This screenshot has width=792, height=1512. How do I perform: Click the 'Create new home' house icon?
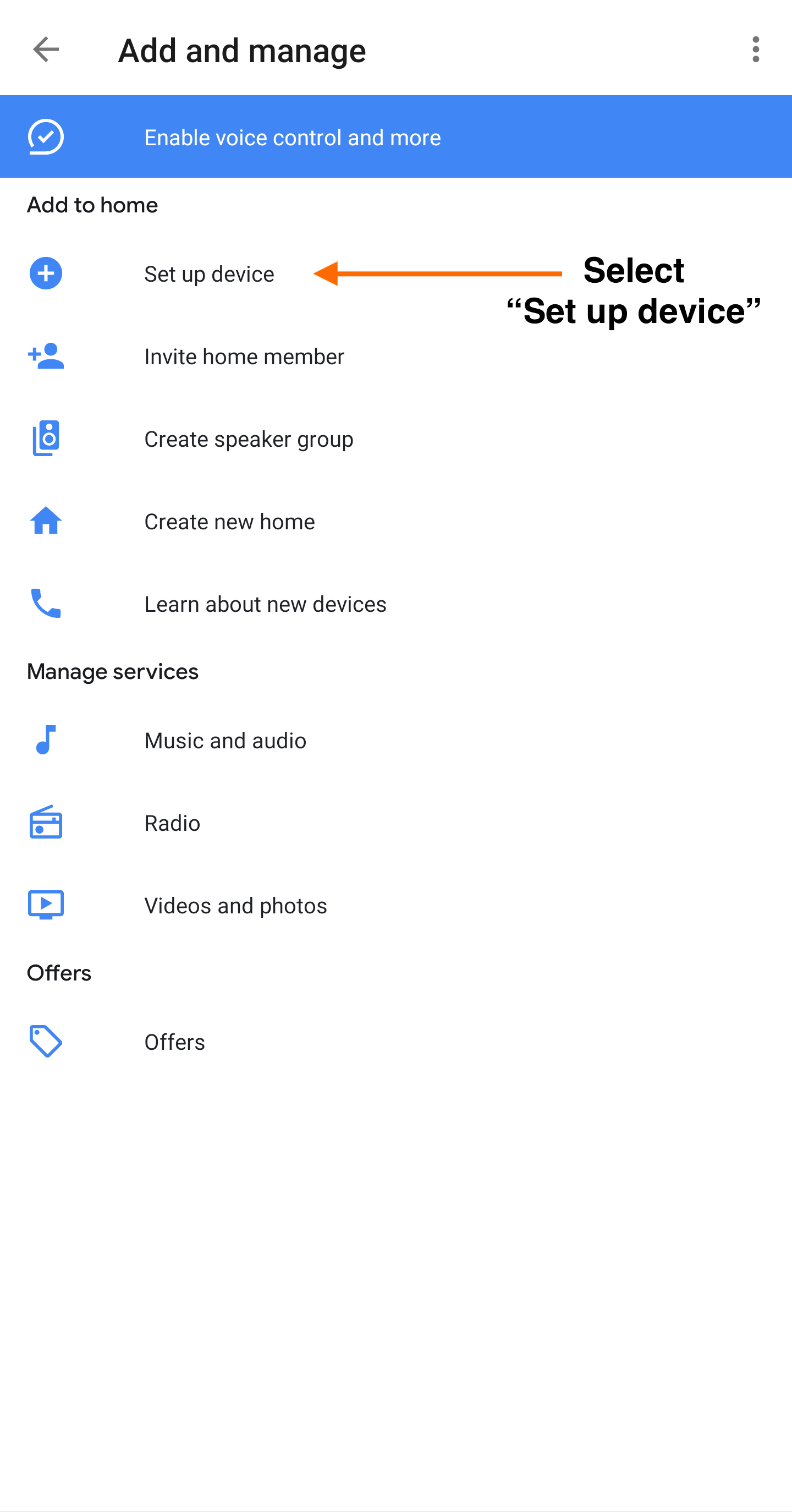pyautogui.click(x=45, y=521)
